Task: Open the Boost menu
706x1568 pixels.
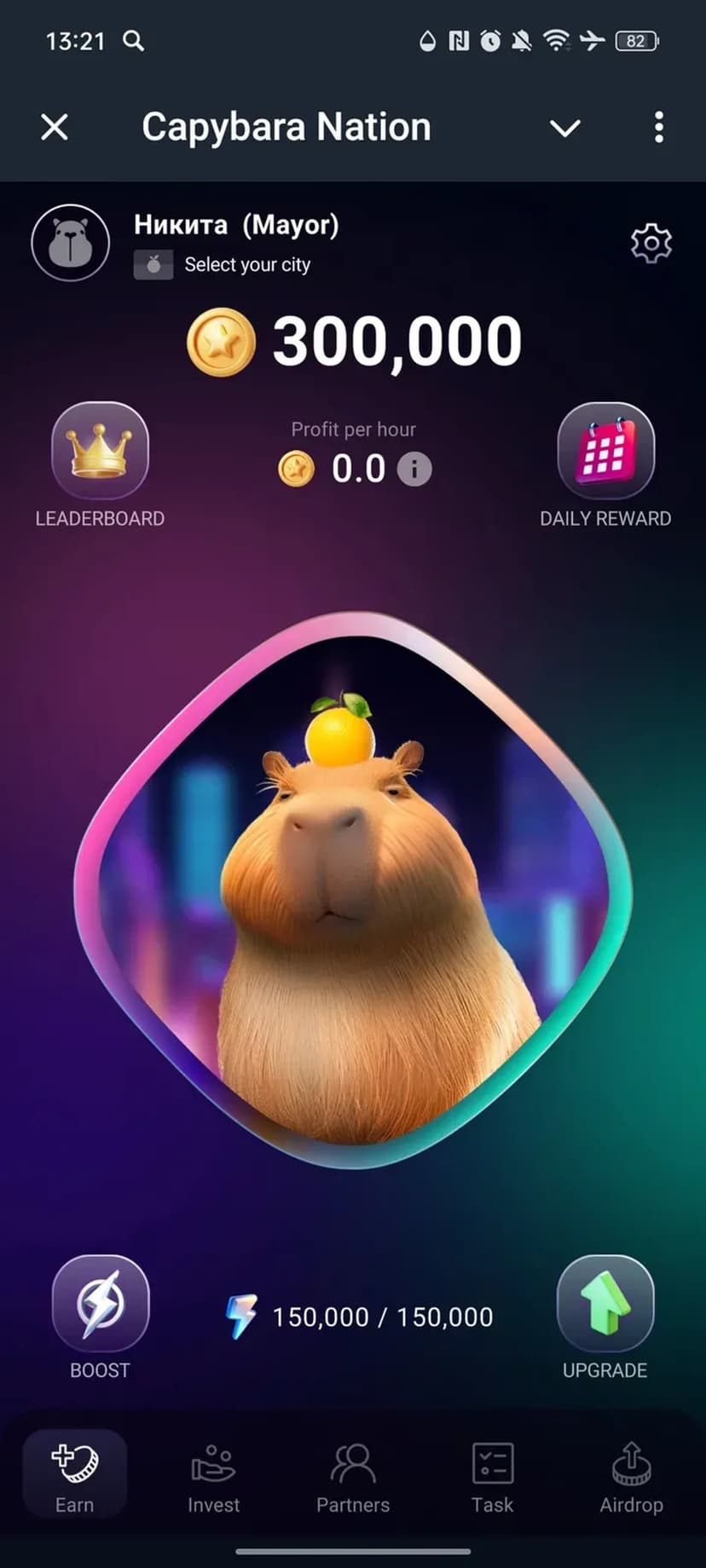Action: point(100,1304)
